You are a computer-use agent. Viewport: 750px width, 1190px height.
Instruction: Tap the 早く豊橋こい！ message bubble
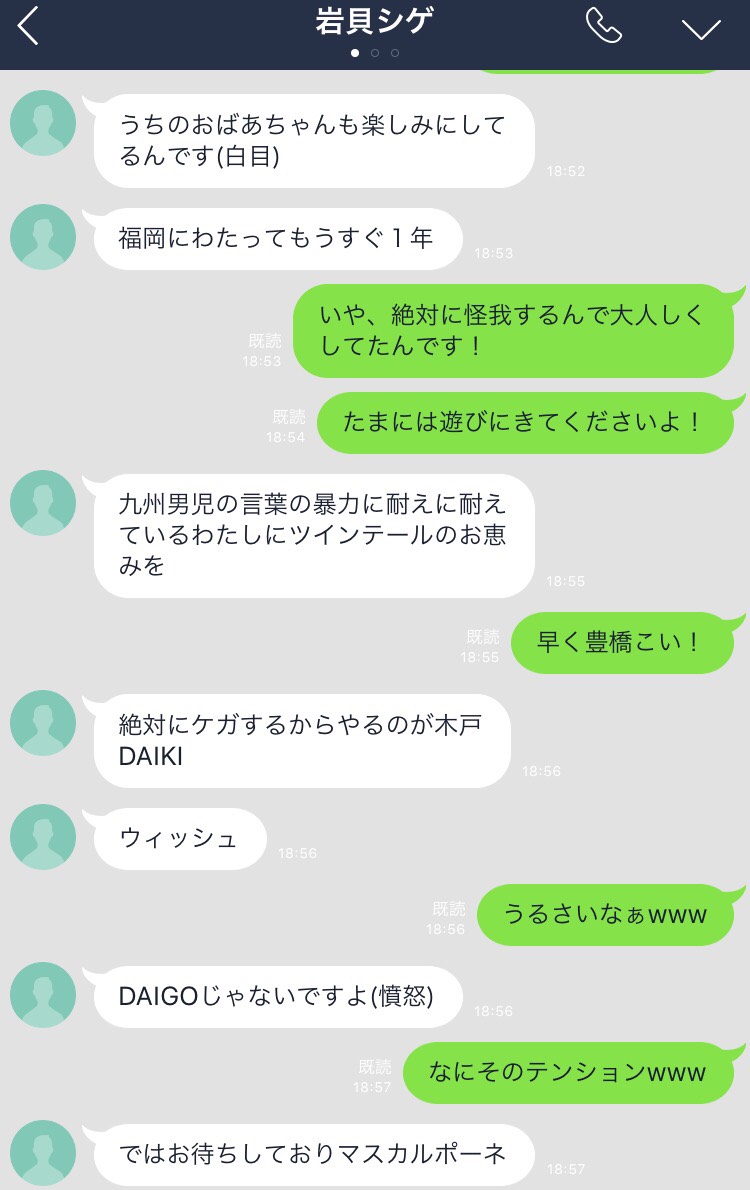tap(625, 642)
